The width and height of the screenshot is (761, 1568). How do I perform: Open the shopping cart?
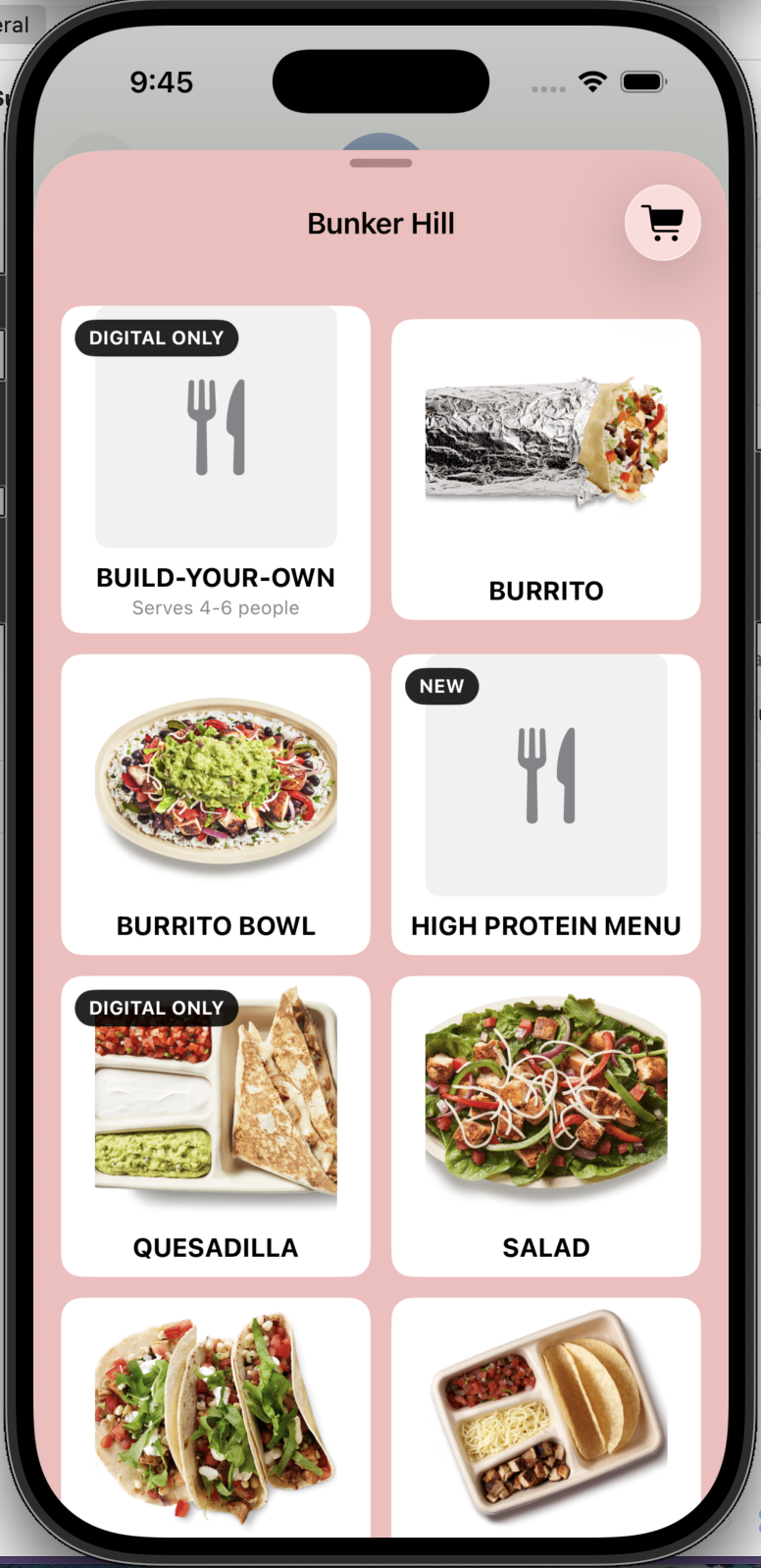click(x=663, y=223)
